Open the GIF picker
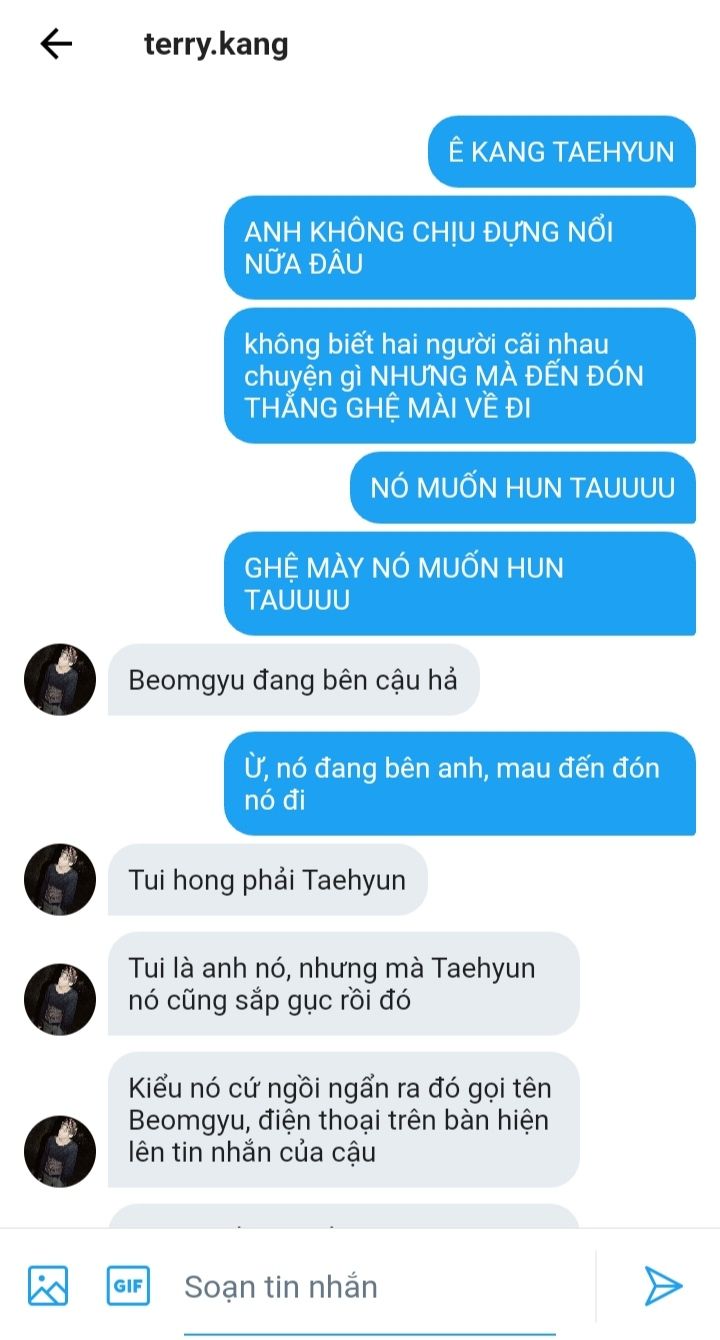The image size is (720, 1340). tap(128, 1285)
